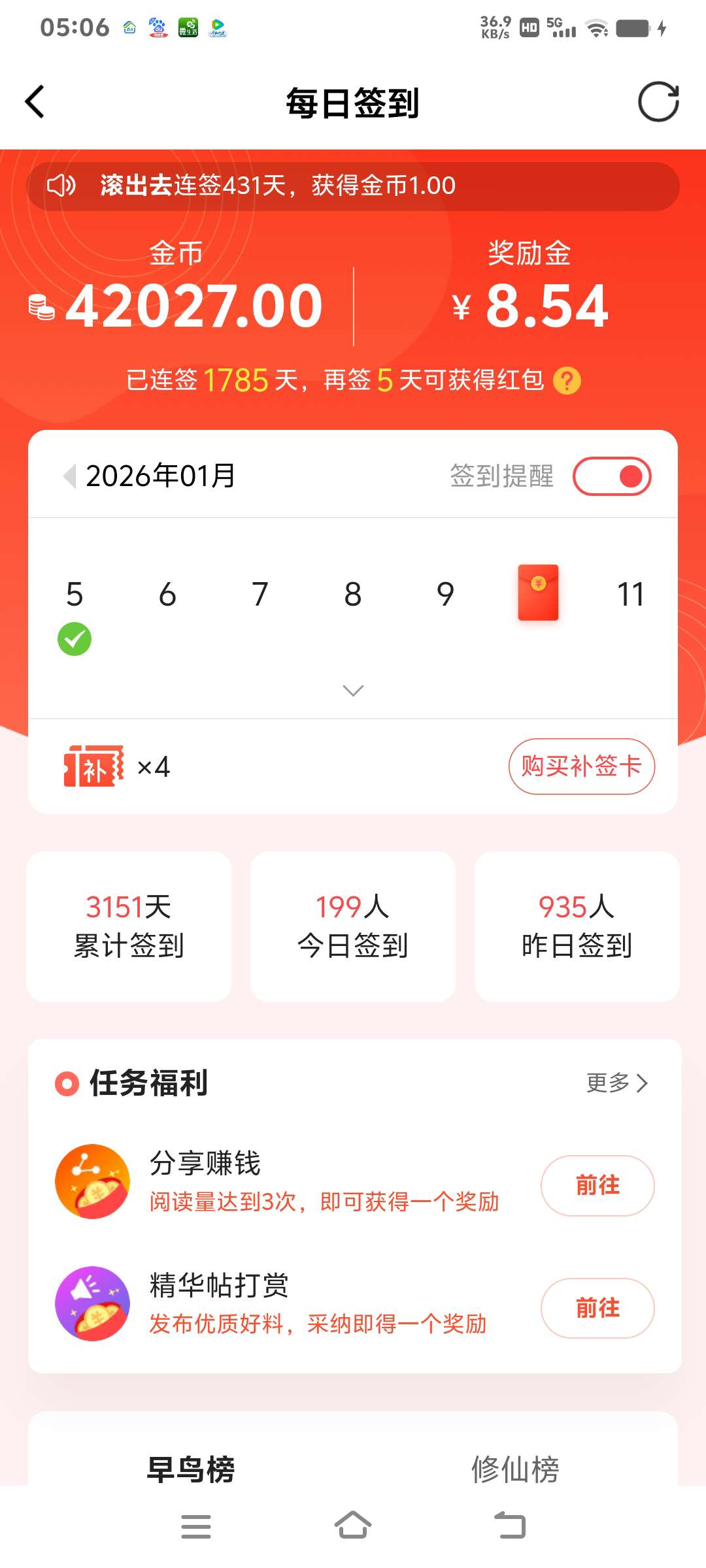This screenshot has width=706, height=1568.
Task: Tap 购买补签卡 button
Action: tap(581, 766)
